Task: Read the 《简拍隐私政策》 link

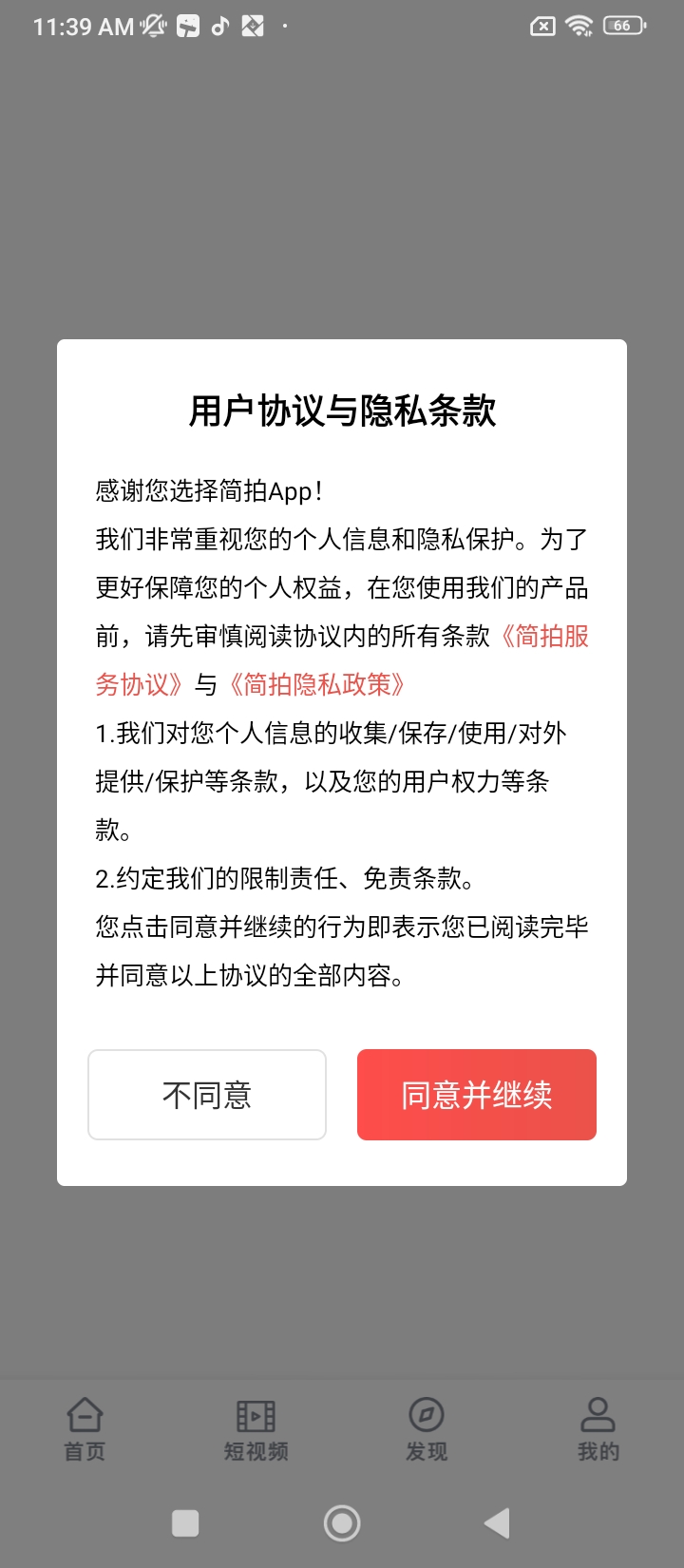Action: pos(317,684)
